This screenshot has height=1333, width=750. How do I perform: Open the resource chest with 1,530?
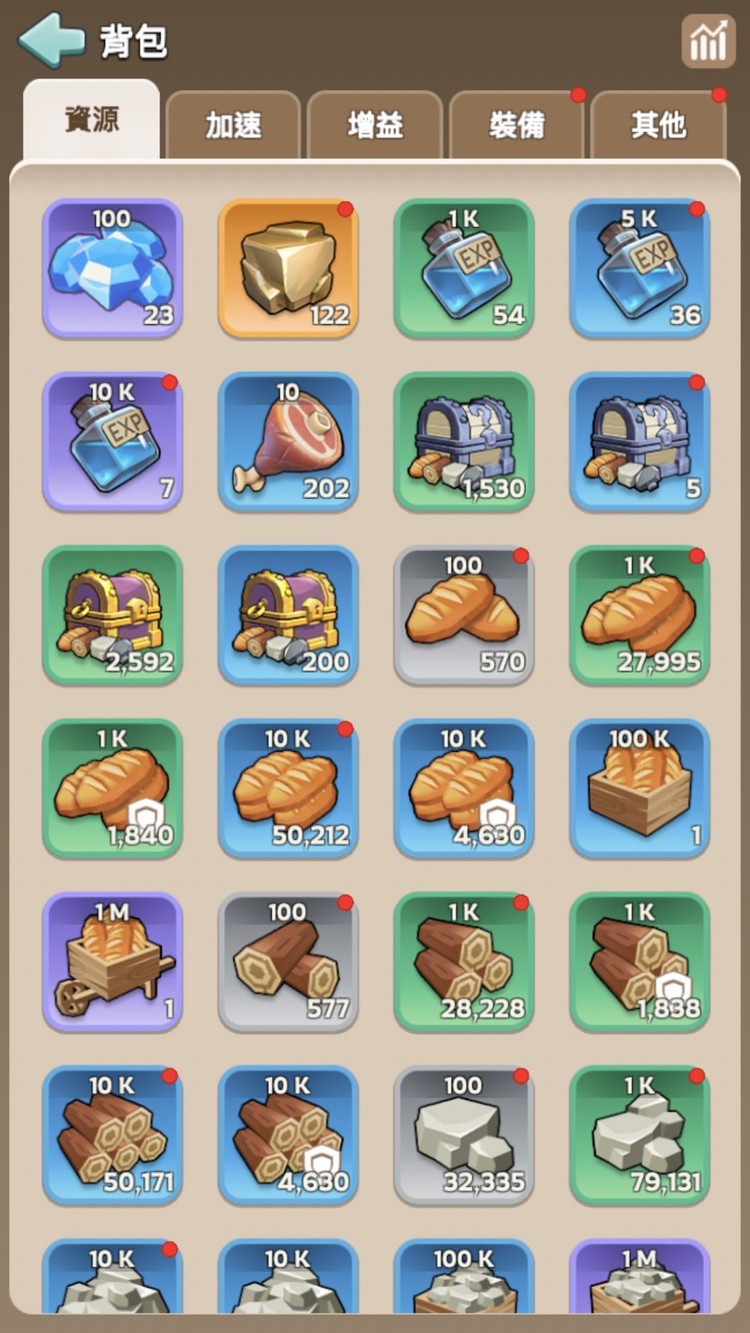coord(464,441)
